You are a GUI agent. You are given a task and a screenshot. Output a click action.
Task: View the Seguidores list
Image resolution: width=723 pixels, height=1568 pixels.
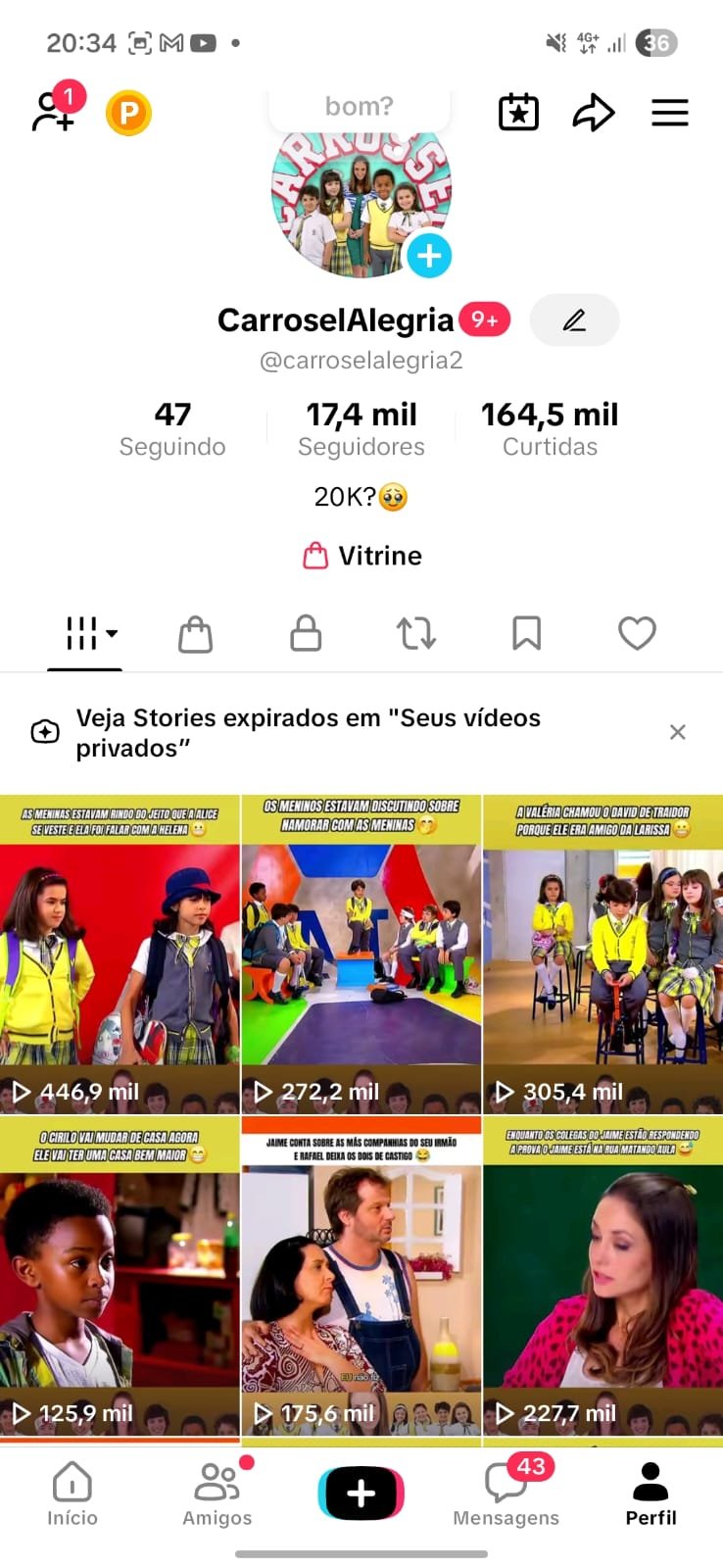pos(361,429)
